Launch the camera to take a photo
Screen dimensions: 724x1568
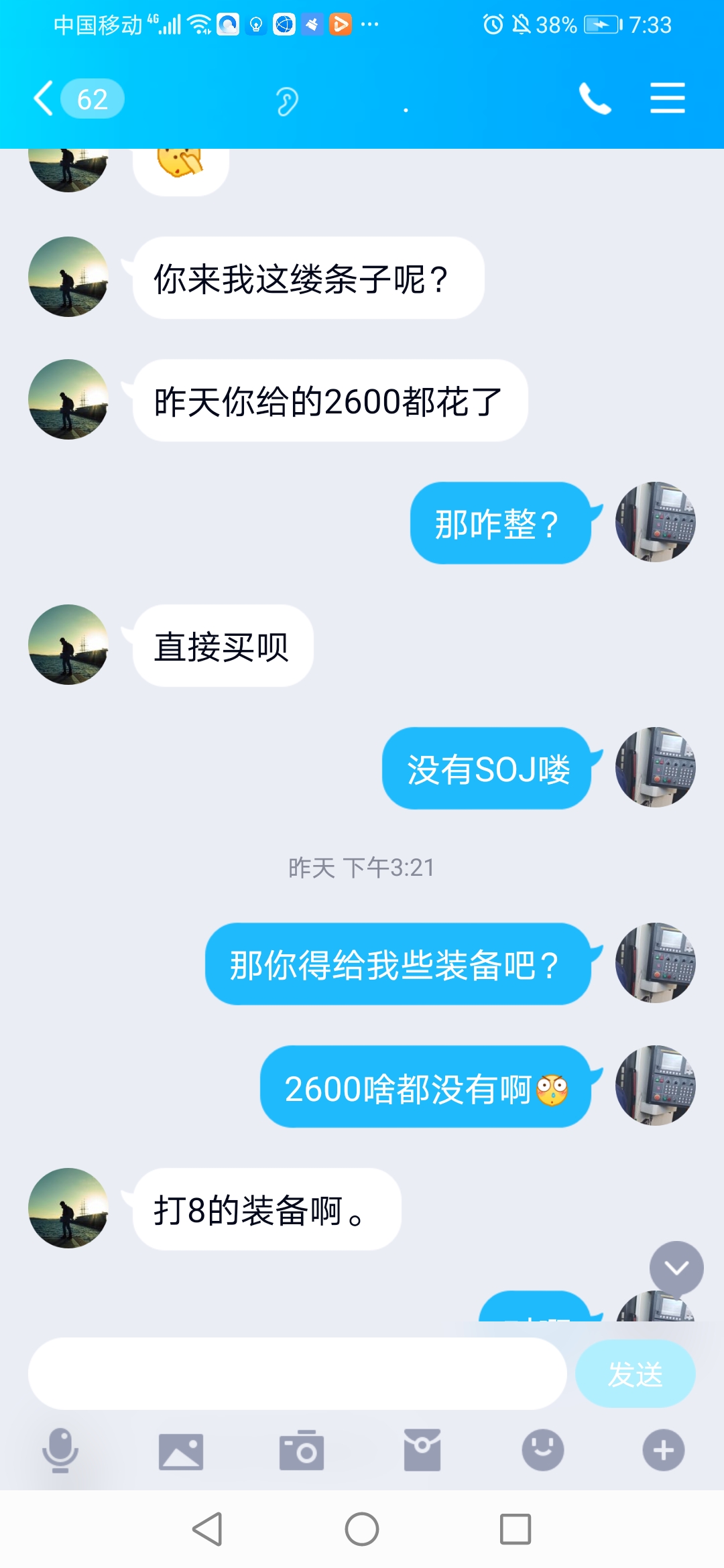(302, 1451)
